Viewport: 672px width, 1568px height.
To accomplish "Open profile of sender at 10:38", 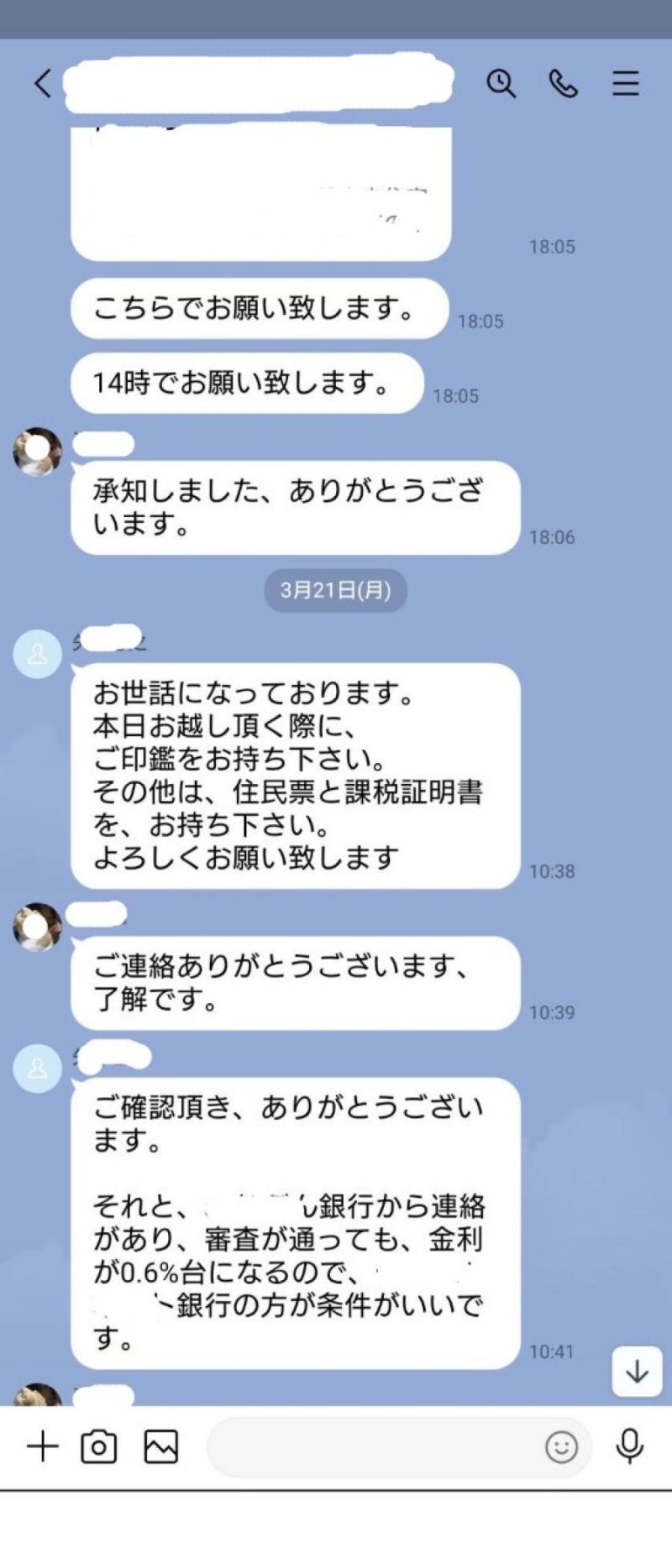I will 38,654.
